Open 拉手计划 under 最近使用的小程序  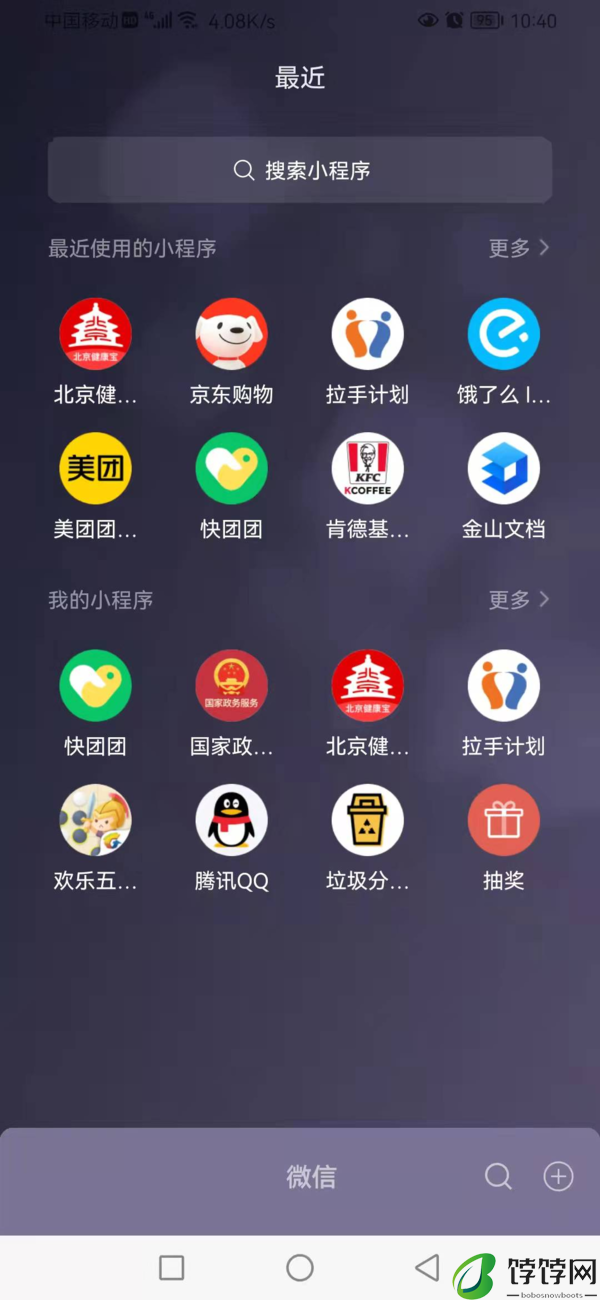(367, 335)
